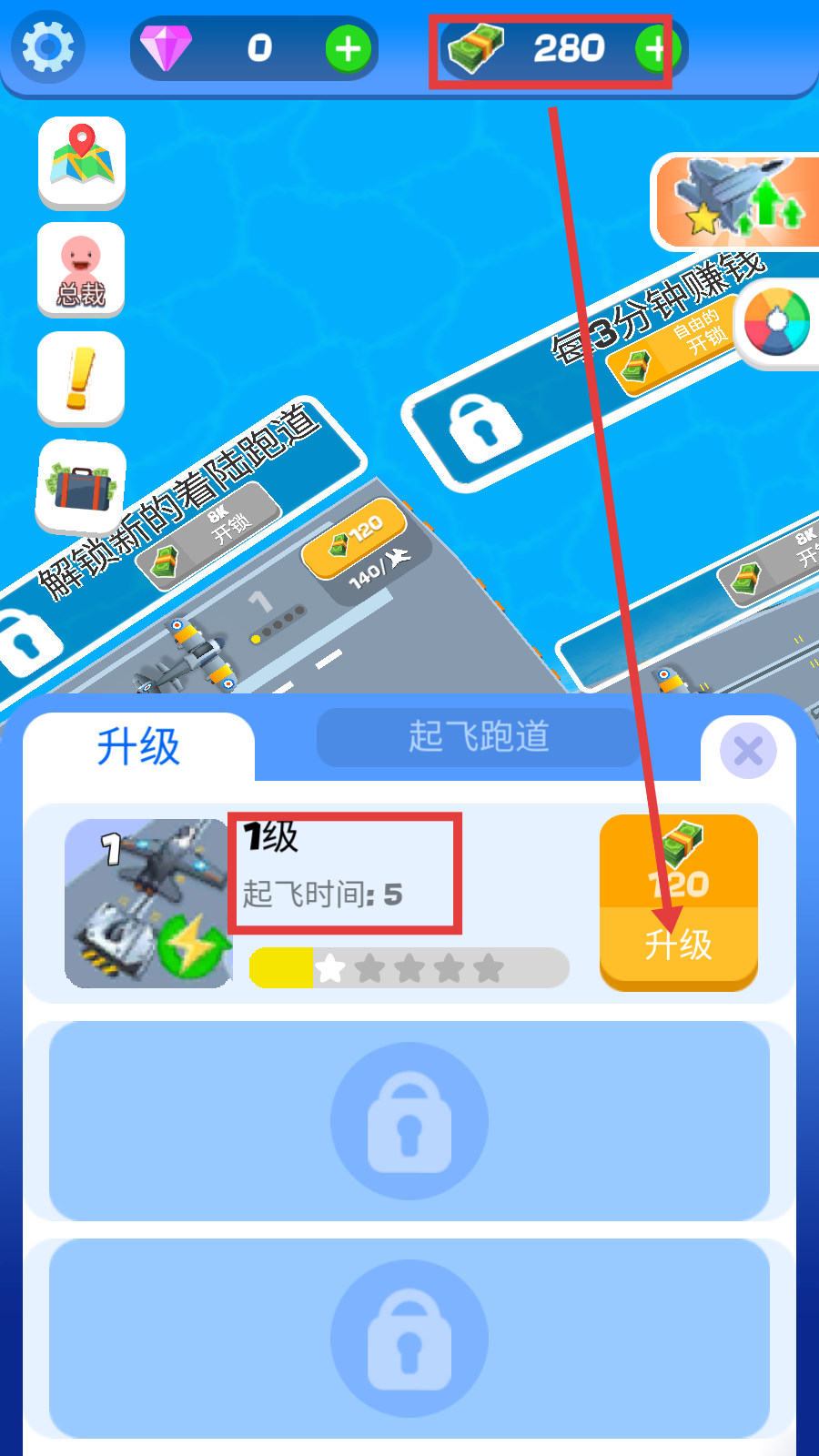Add more gems with the plus button
819x1456 pixels.
coord(349,49)
